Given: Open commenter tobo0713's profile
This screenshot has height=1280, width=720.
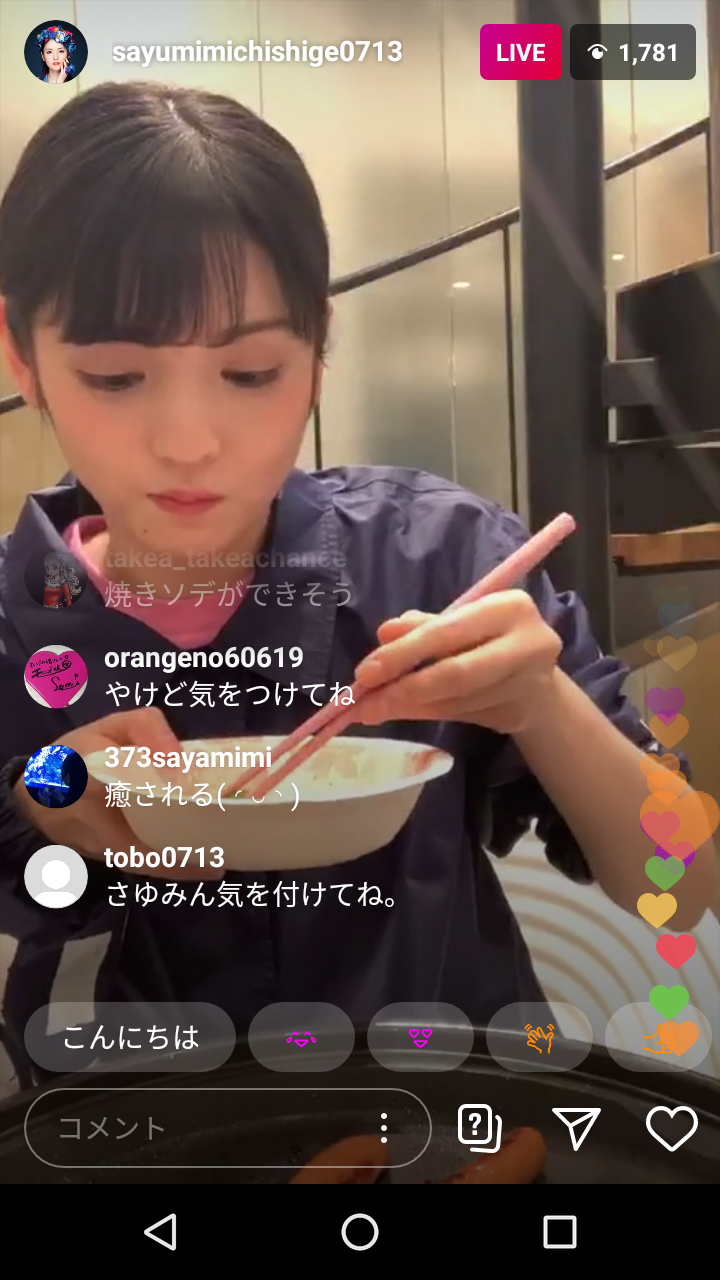Looking at the screenshot, I should coord(56,876).
